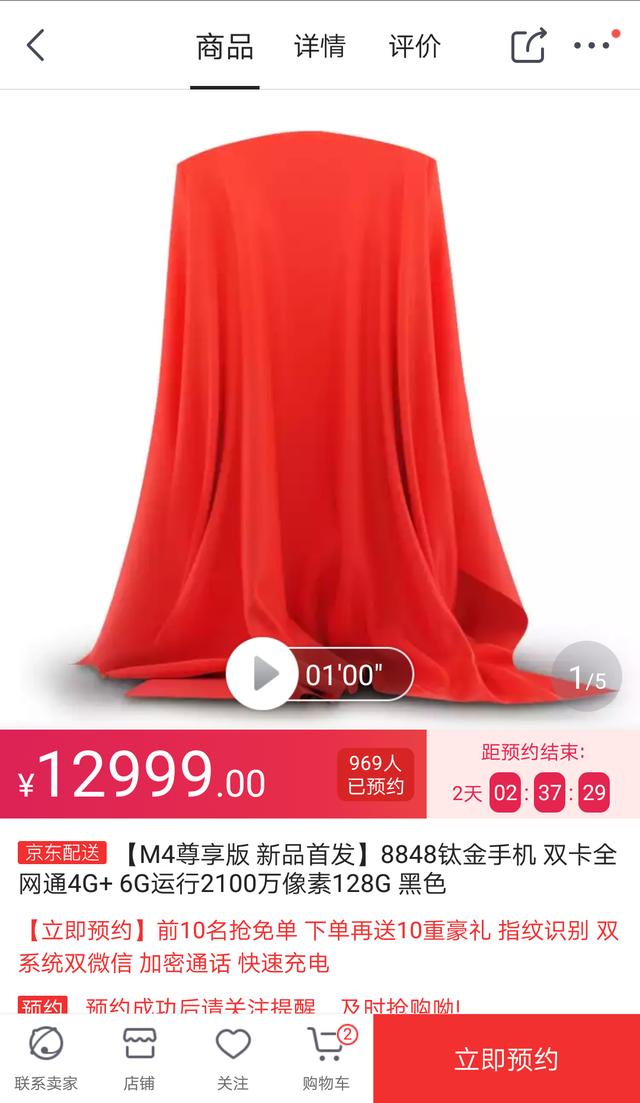Open the 购物车 shopping cart
The width and height of the screenshot is (640, 1103).
(x=326, y=1058)
